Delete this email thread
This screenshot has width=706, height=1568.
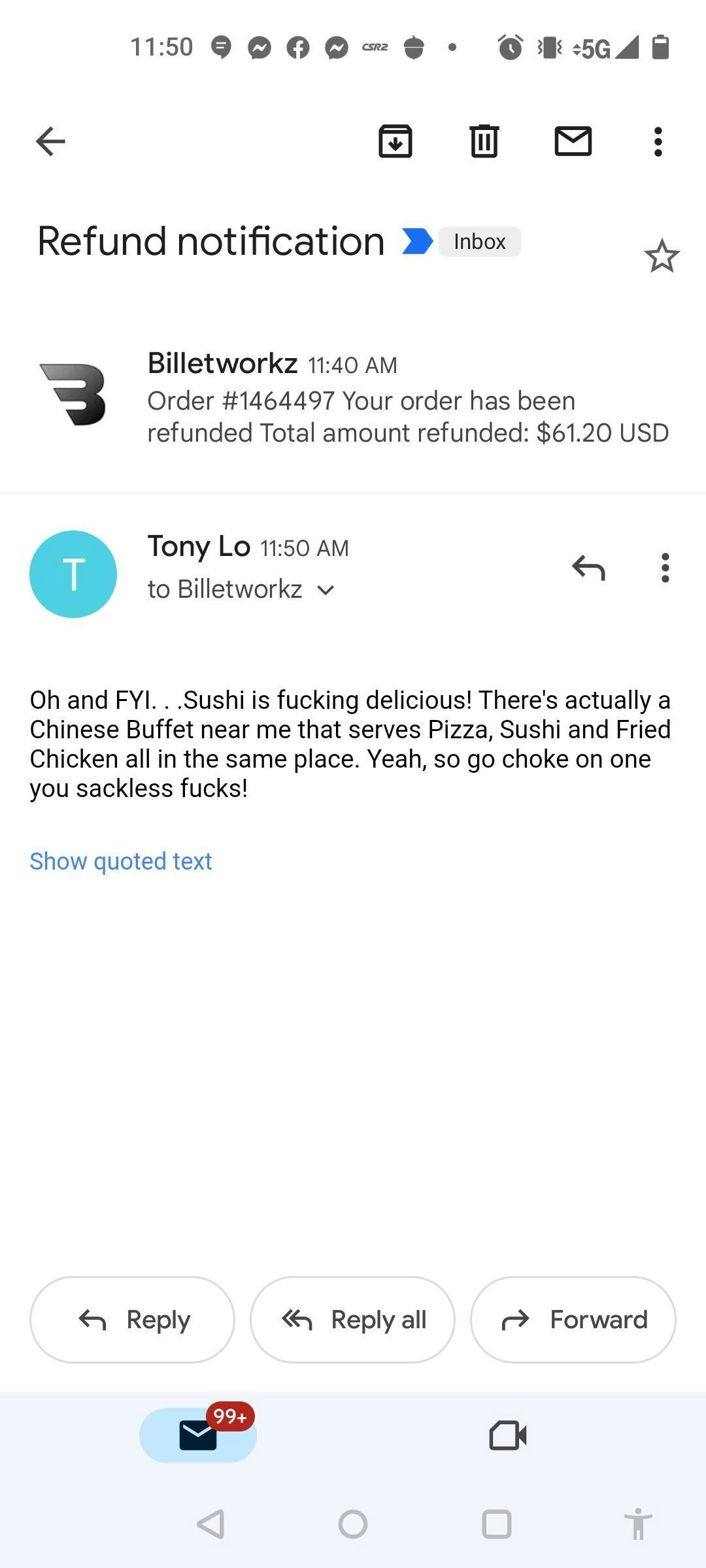pyautogui.click(x=484, y=141)
